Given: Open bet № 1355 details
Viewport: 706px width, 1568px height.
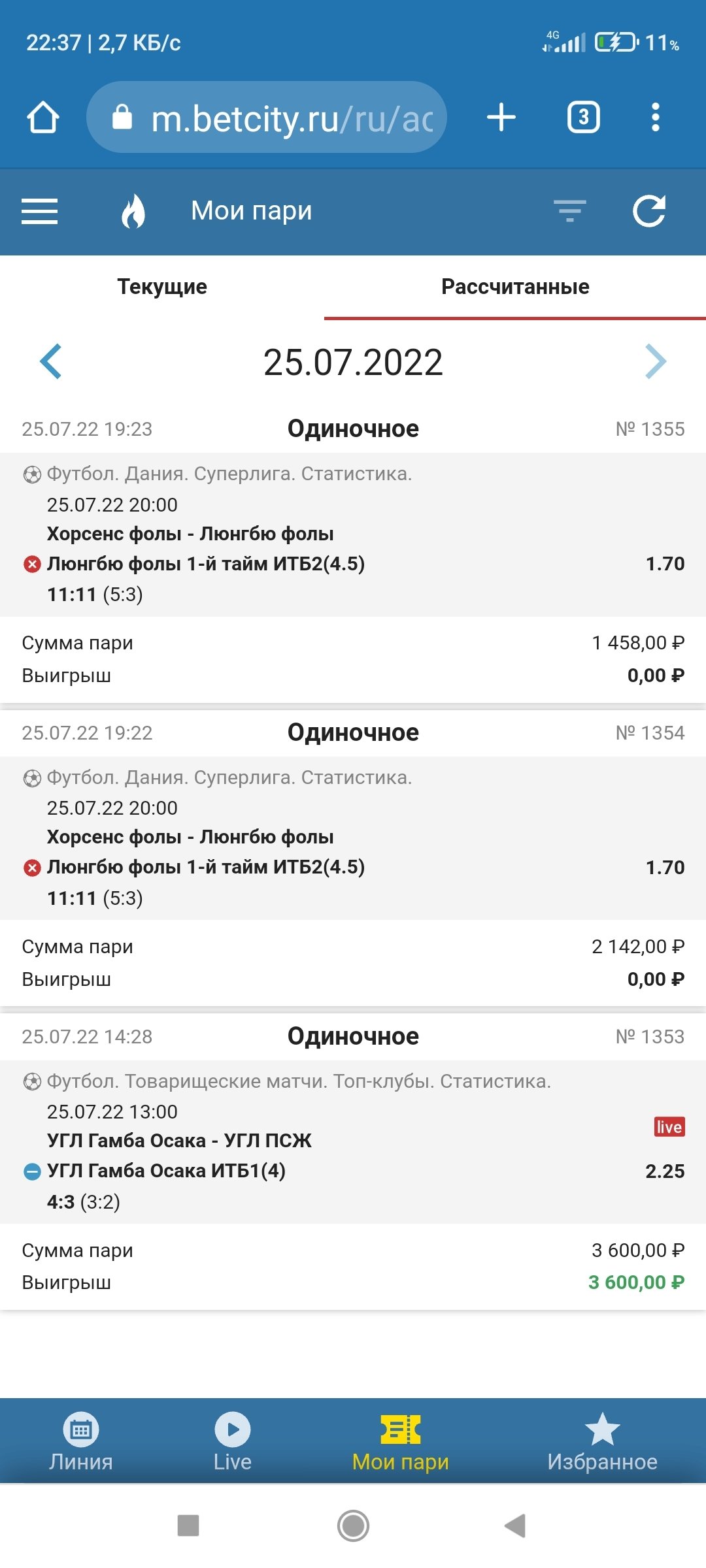Looking at the screenshot, I should pyautogui.click(x=353, y=534).
